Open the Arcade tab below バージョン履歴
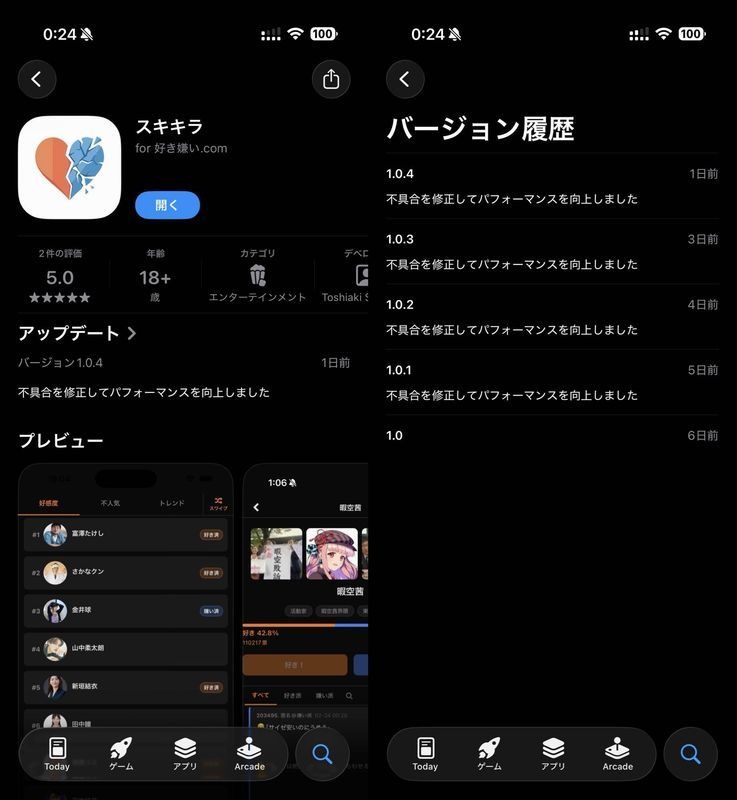Image resolution: width=737 pixels, height=800 pixels. pos(617,754)
